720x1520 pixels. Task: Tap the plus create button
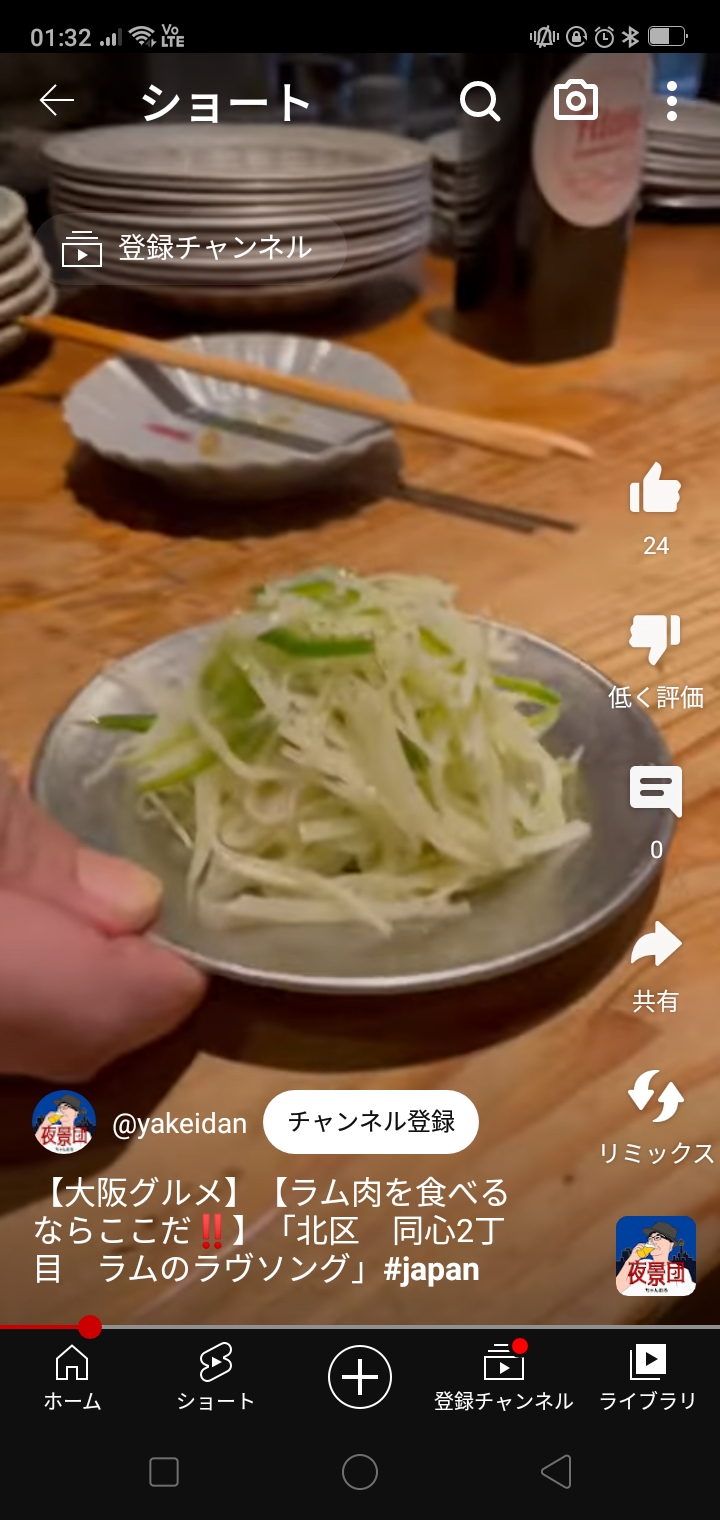(360, 1377)
